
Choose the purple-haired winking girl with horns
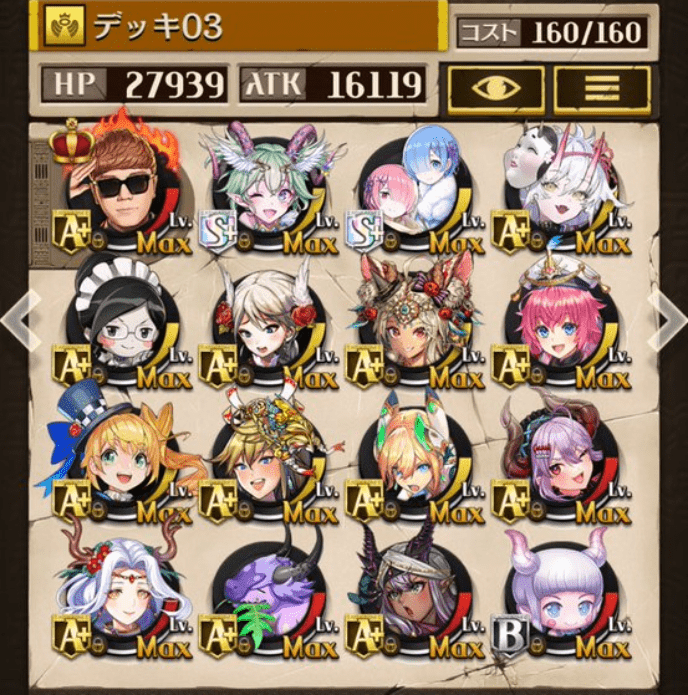[562, 455]
